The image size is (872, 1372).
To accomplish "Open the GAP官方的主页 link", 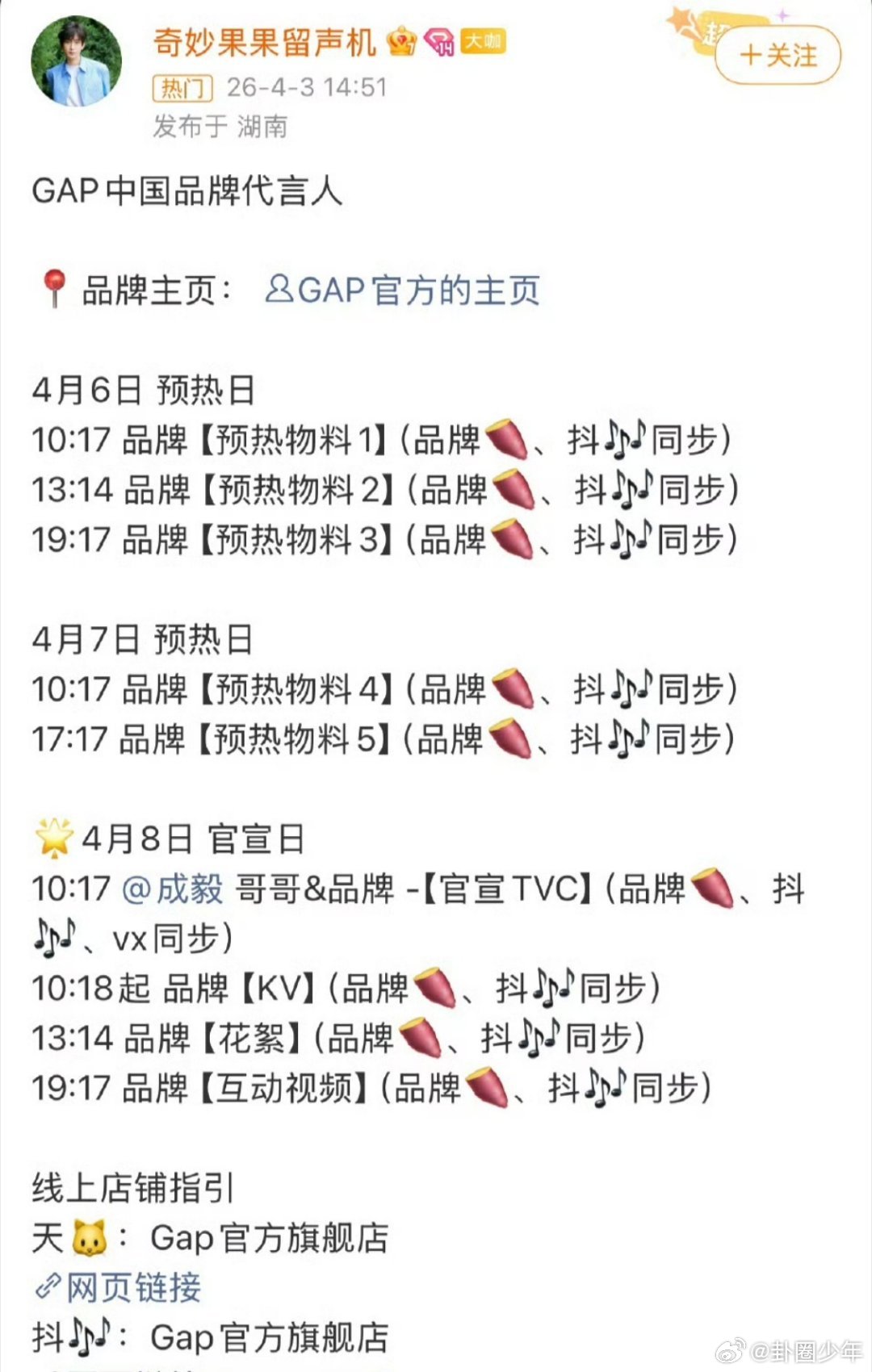I will (x=420, y=291).
